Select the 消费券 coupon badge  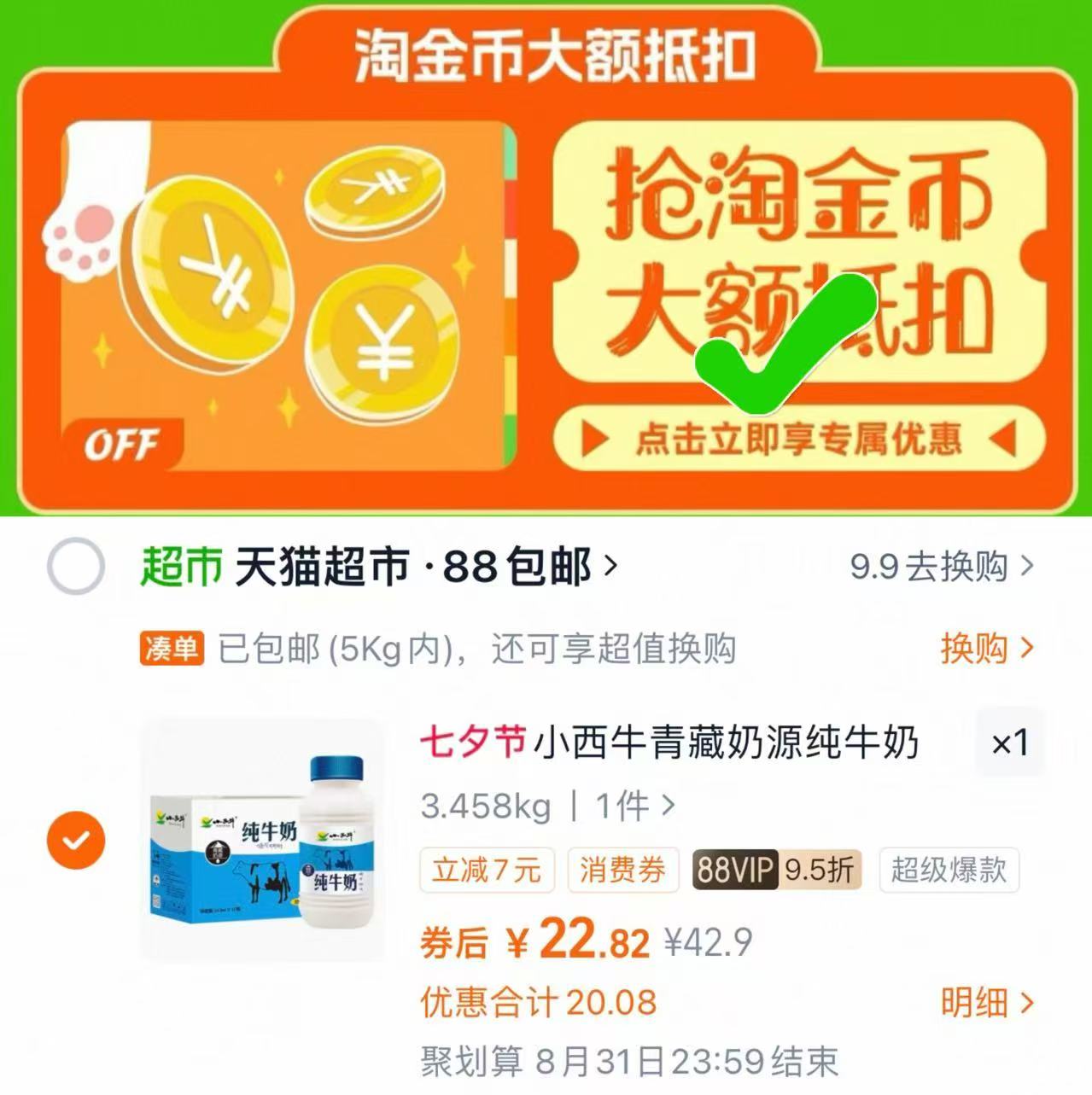tap(622, 870)
